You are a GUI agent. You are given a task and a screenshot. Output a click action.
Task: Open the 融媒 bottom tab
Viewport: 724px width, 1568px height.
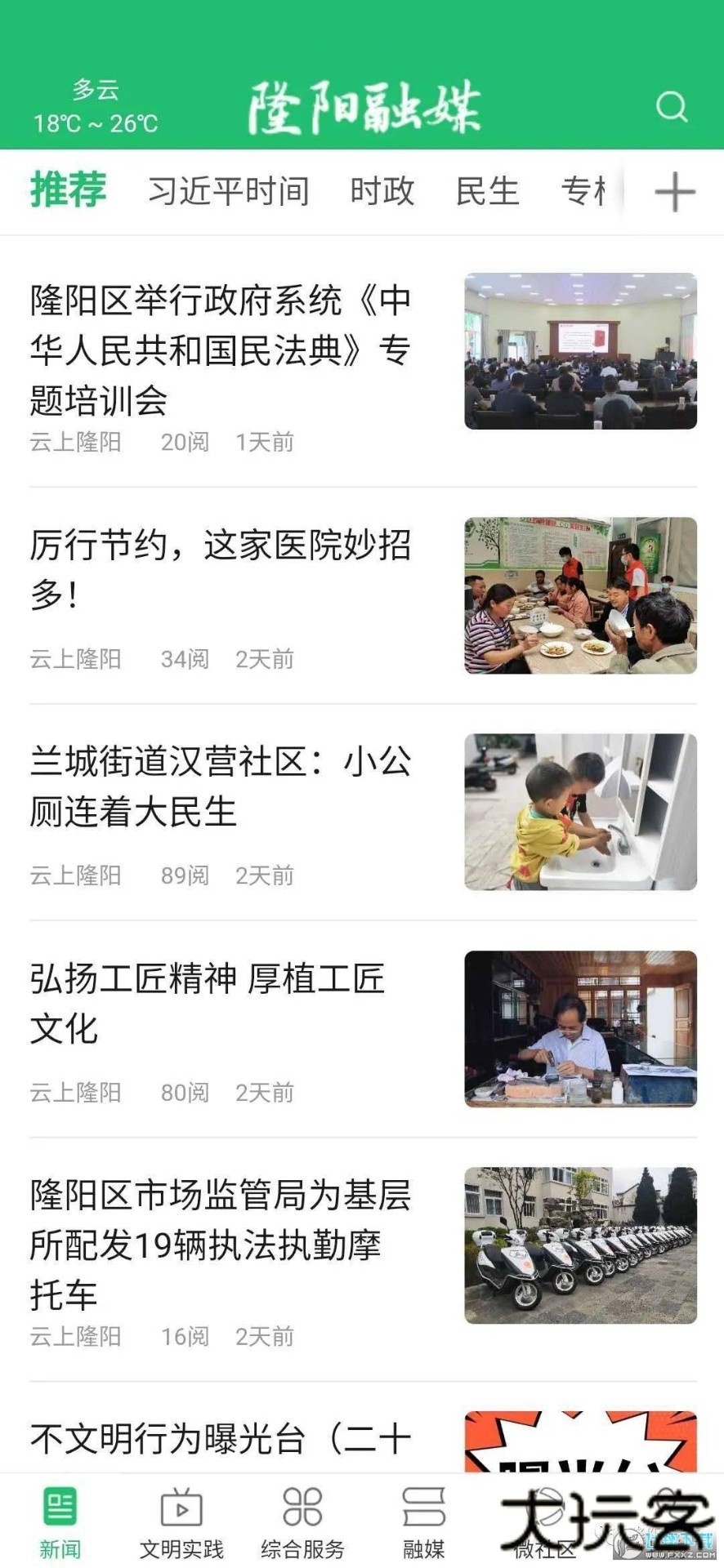[x=423, y=1522]
